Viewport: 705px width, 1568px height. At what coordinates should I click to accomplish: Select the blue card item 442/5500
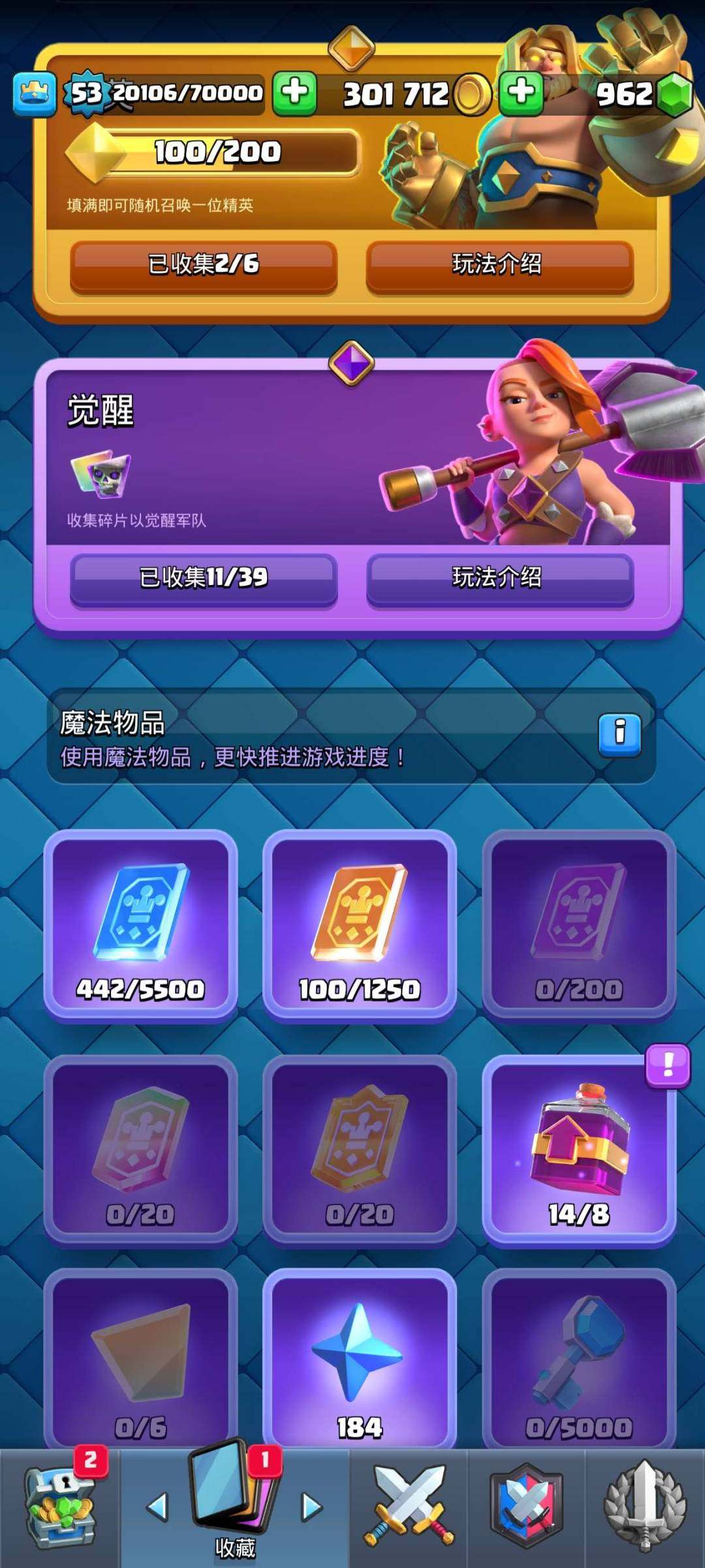tap(140, 924)
